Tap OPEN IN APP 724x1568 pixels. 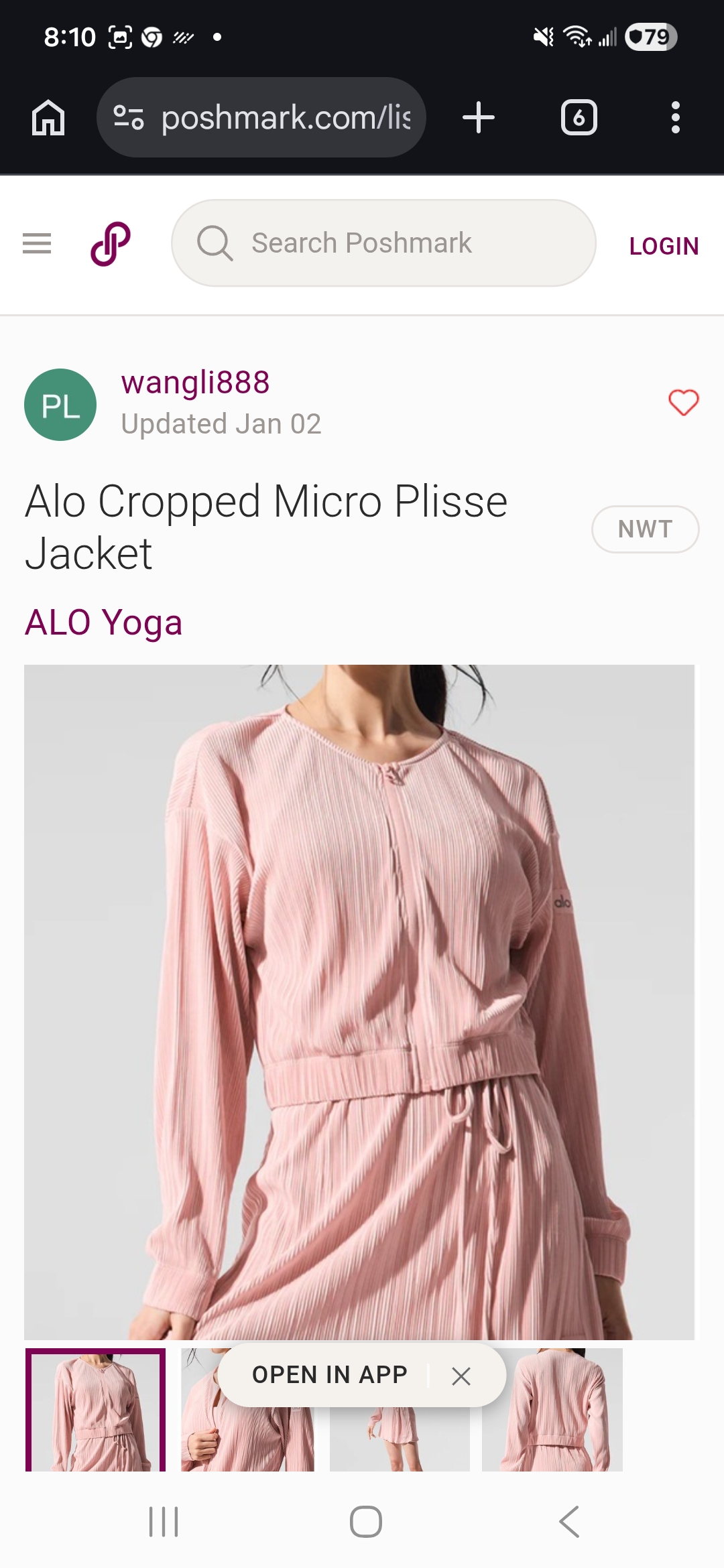pos(329,1375)
